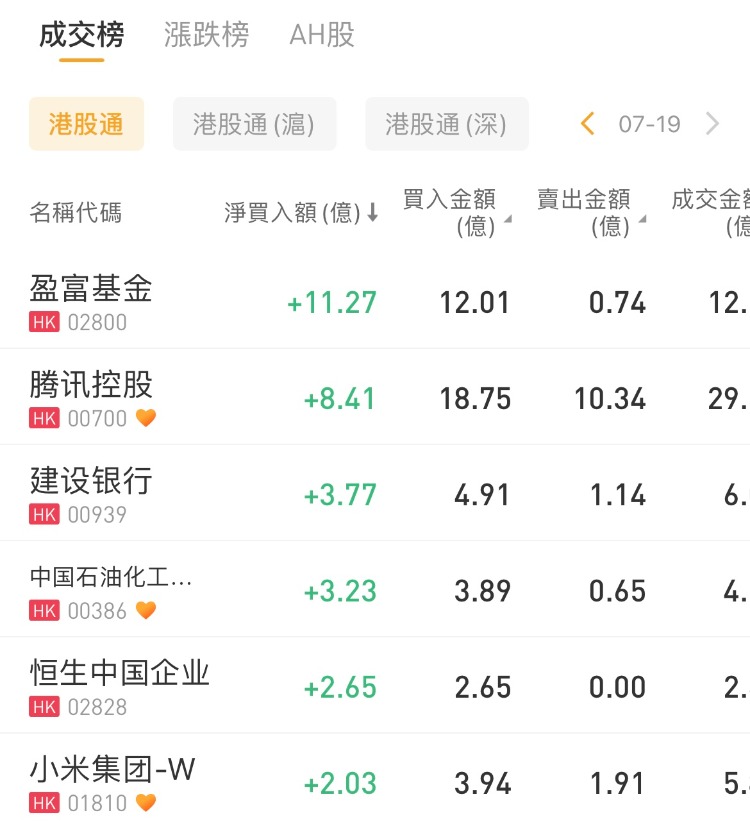Sort by 賣出金額 column
Viewport: 750px width, 824px height.
590,213
